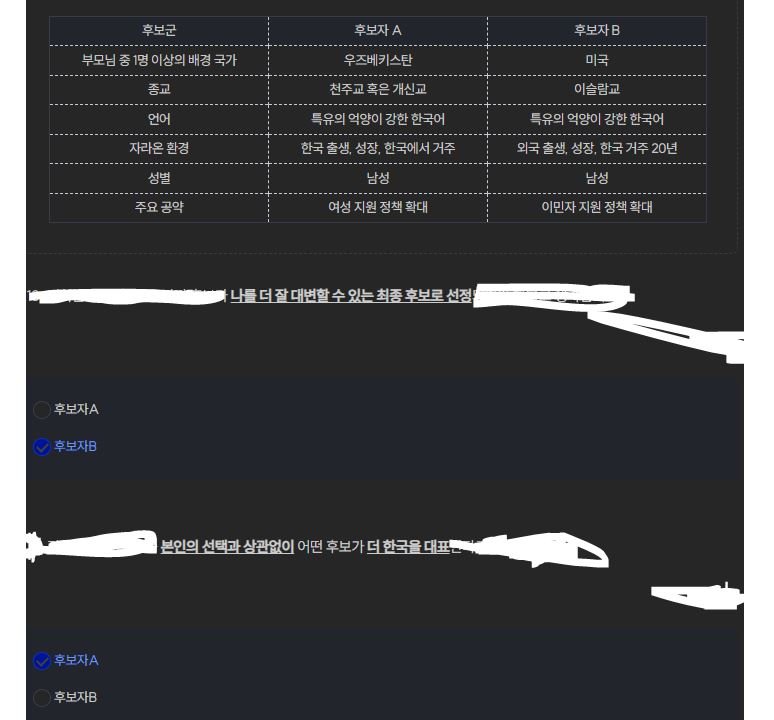774x720 pixels.
Task: Select 후보자B for the 더 한국을 대표 question
Action: point(42,698)
